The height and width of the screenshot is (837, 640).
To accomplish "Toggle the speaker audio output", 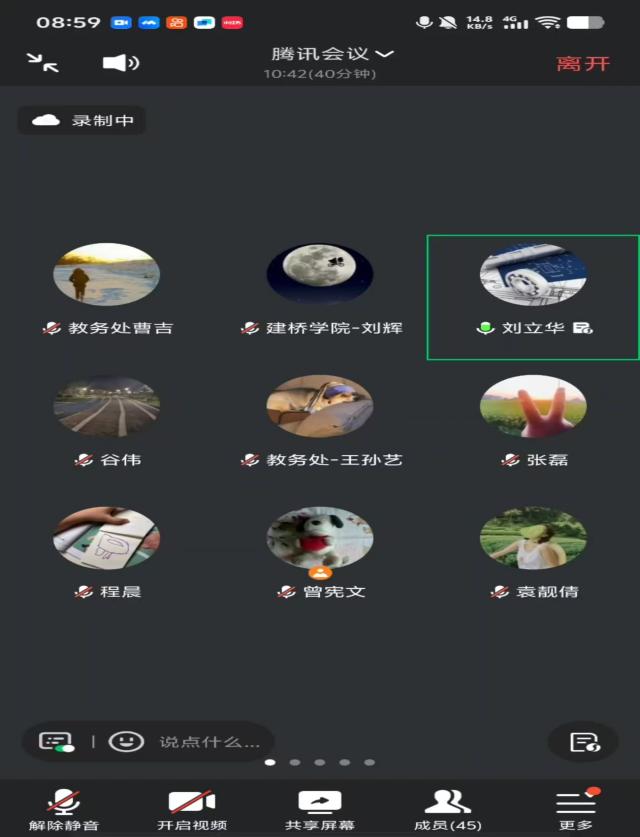I will click(120, 63).
